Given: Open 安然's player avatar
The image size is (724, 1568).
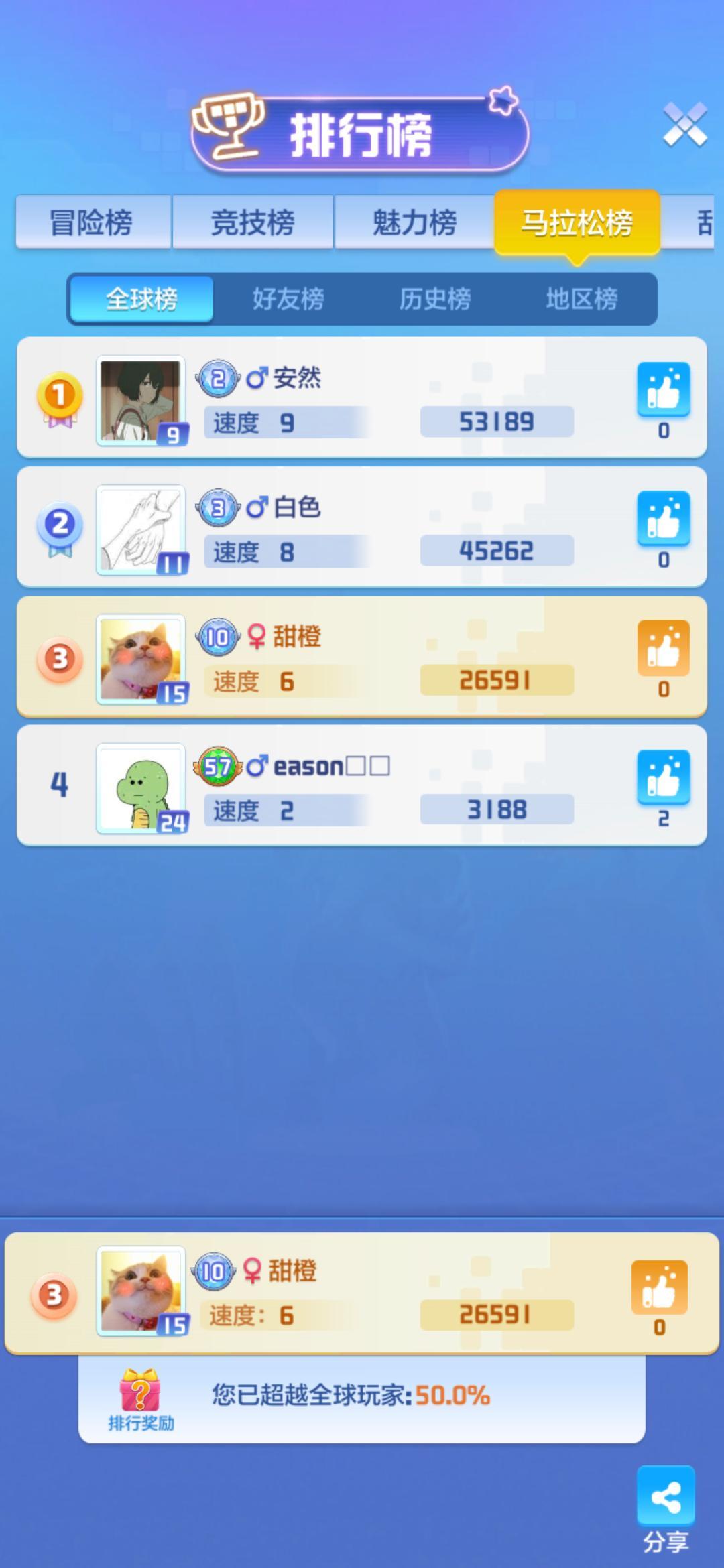Looking at the screenshot, I should pyautogui.click(x=141, y=401).
